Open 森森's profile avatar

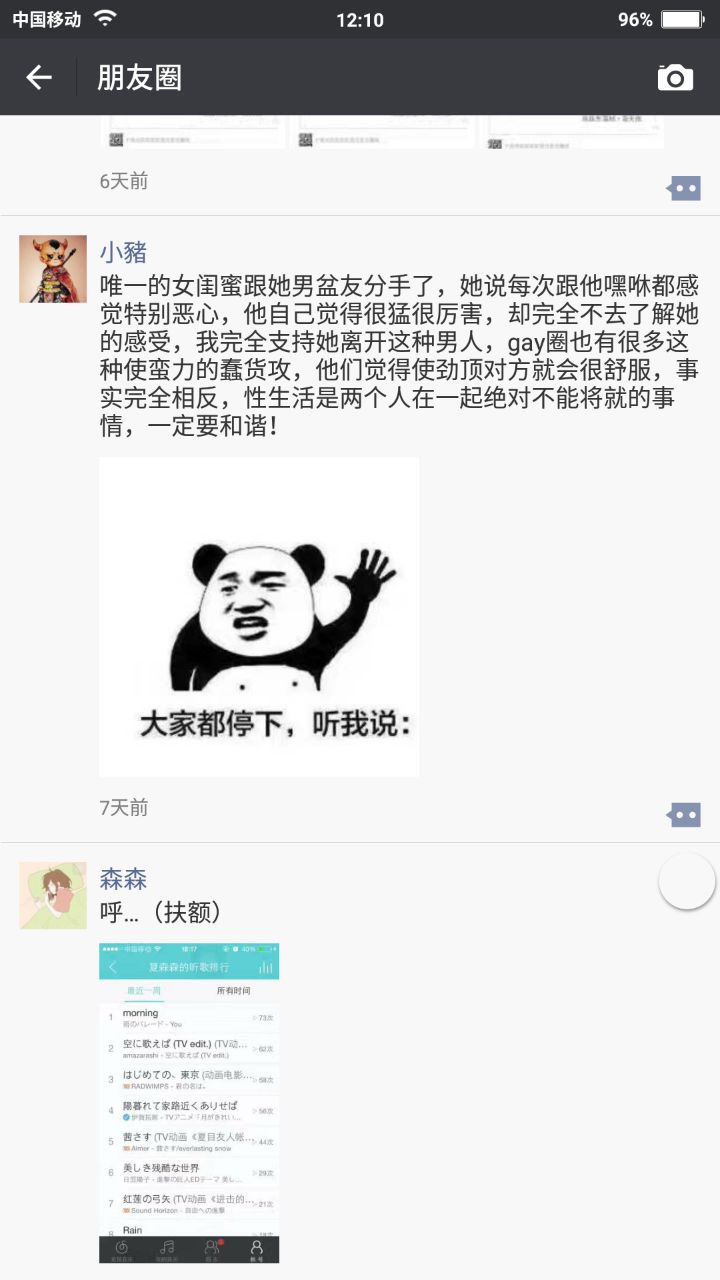tap(53, 895)
